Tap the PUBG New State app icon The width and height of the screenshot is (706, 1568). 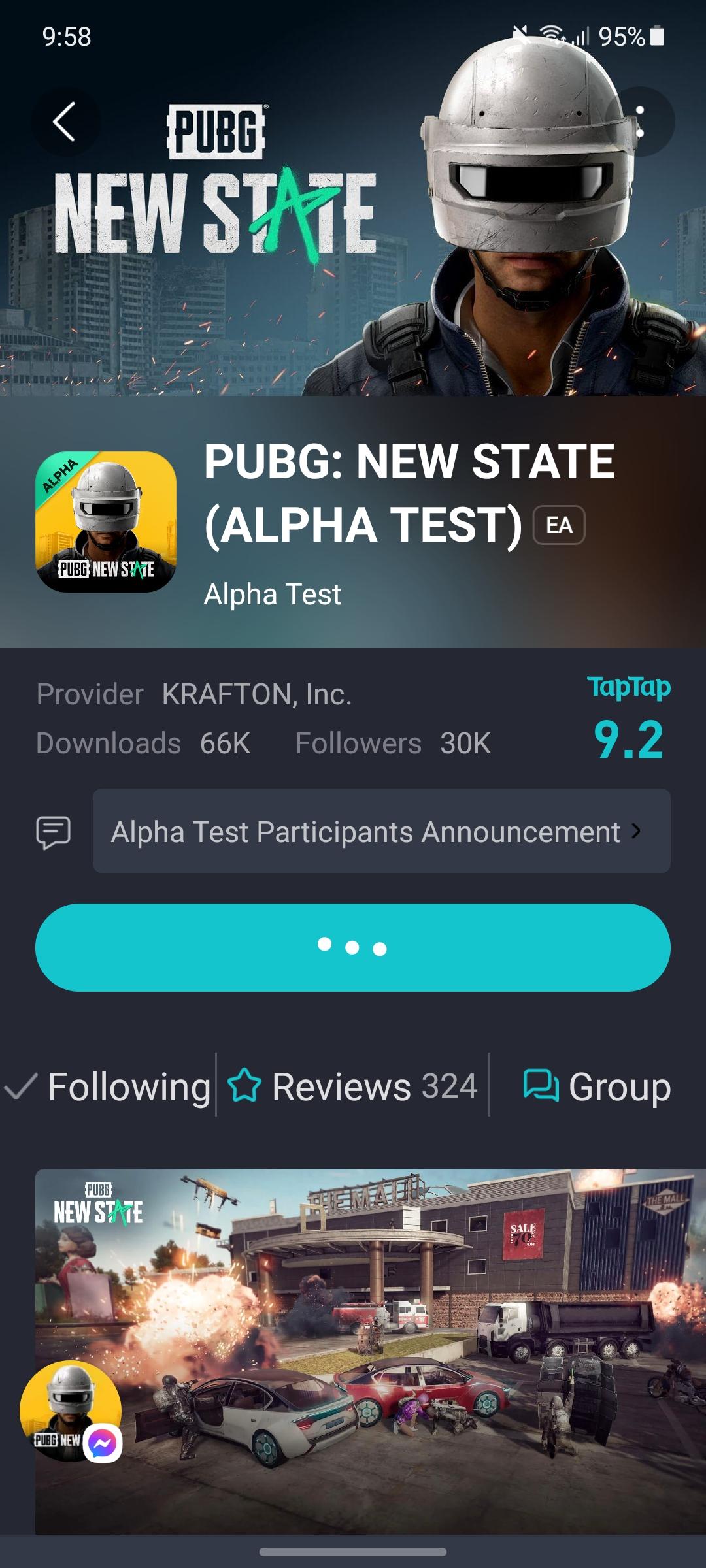(x=106, y=522)
